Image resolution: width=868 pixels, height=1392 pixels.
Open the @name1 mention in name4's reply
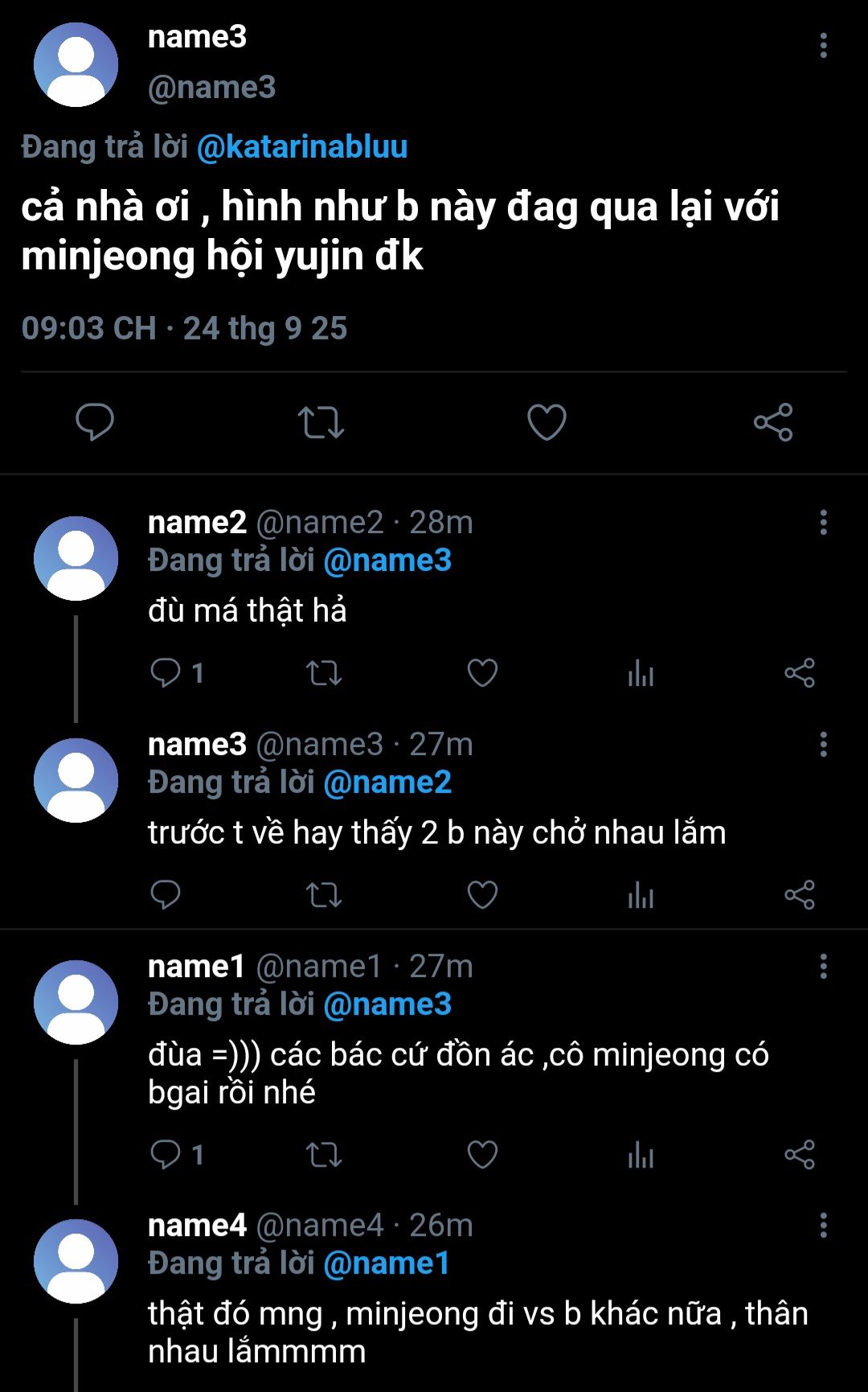(x=386, y=1263)
